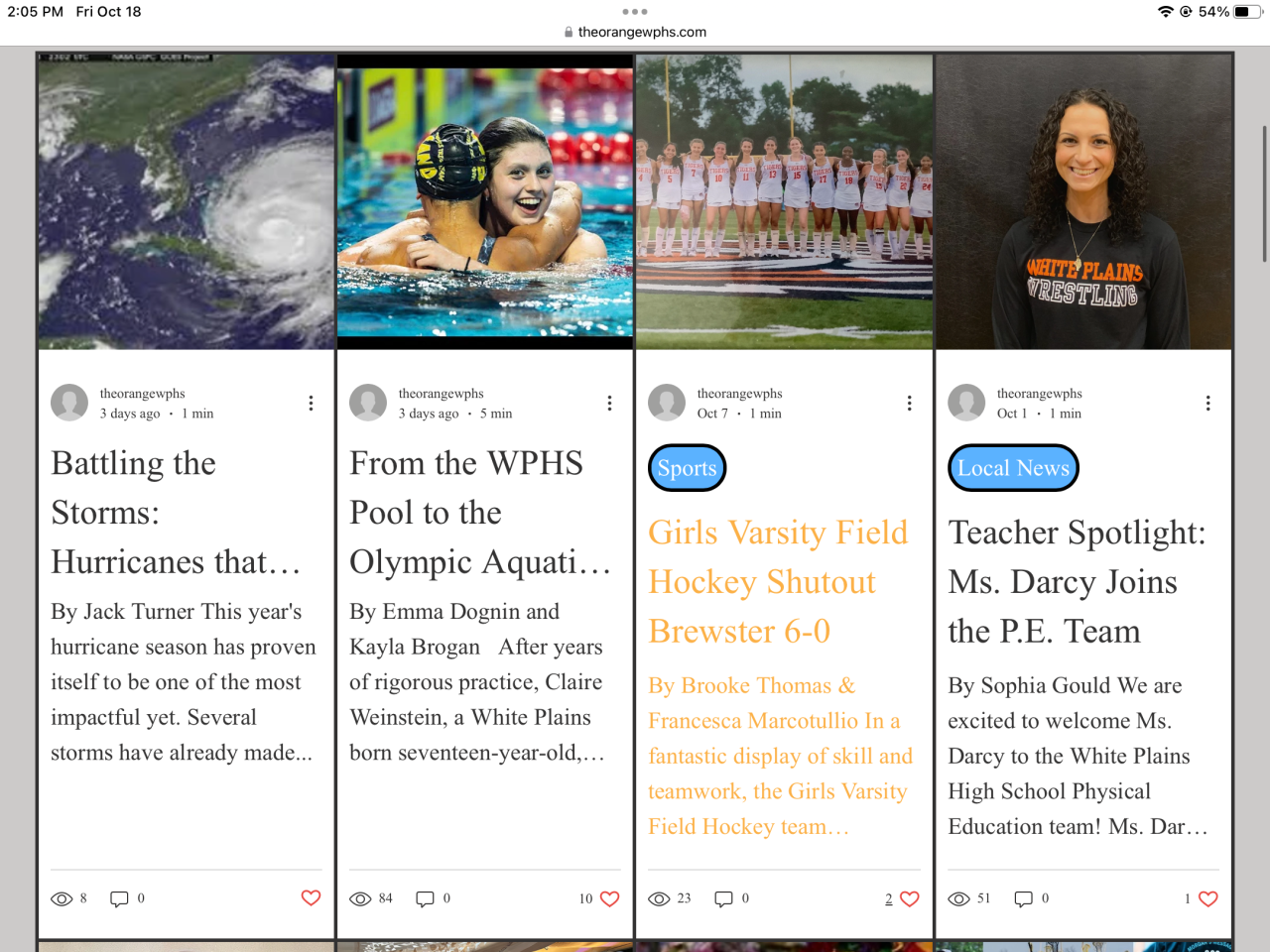Open Battling the Storms hurricane article

(x=176, y=513)
